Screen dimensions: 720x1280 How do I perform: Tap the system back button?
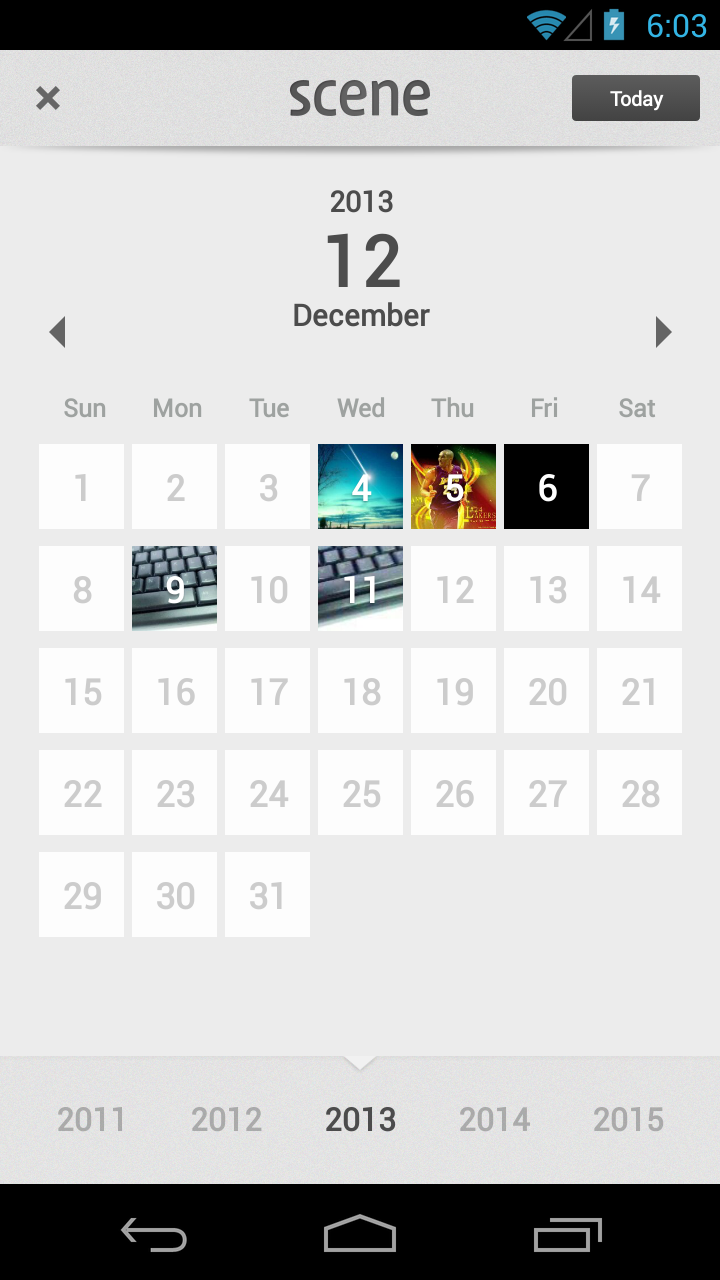154,1235
